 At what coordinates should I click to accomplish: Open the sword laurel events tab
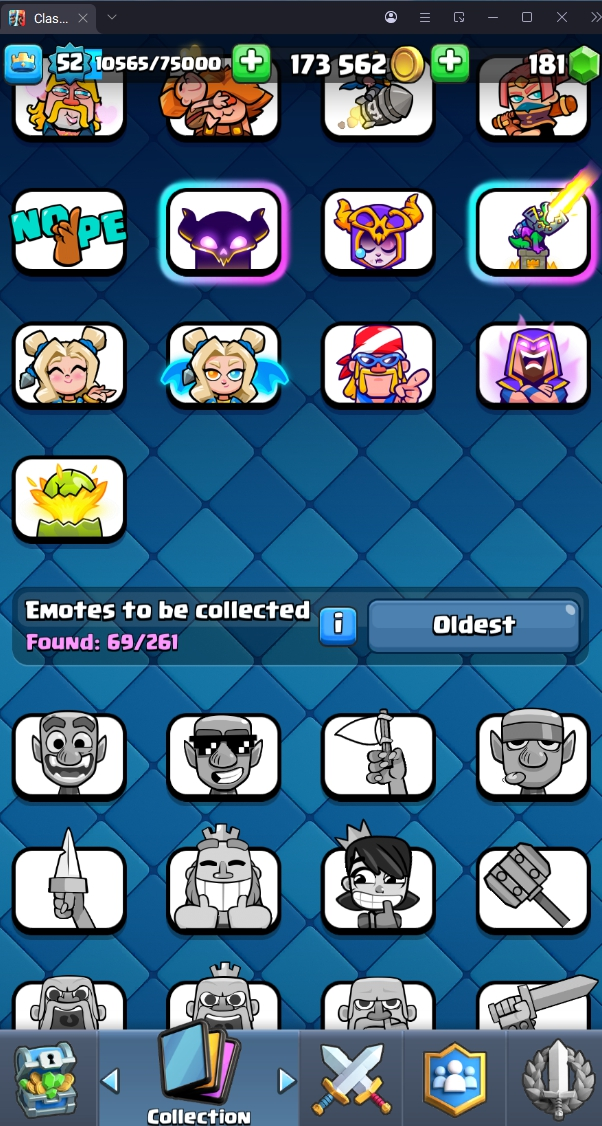click(556, 1080)
